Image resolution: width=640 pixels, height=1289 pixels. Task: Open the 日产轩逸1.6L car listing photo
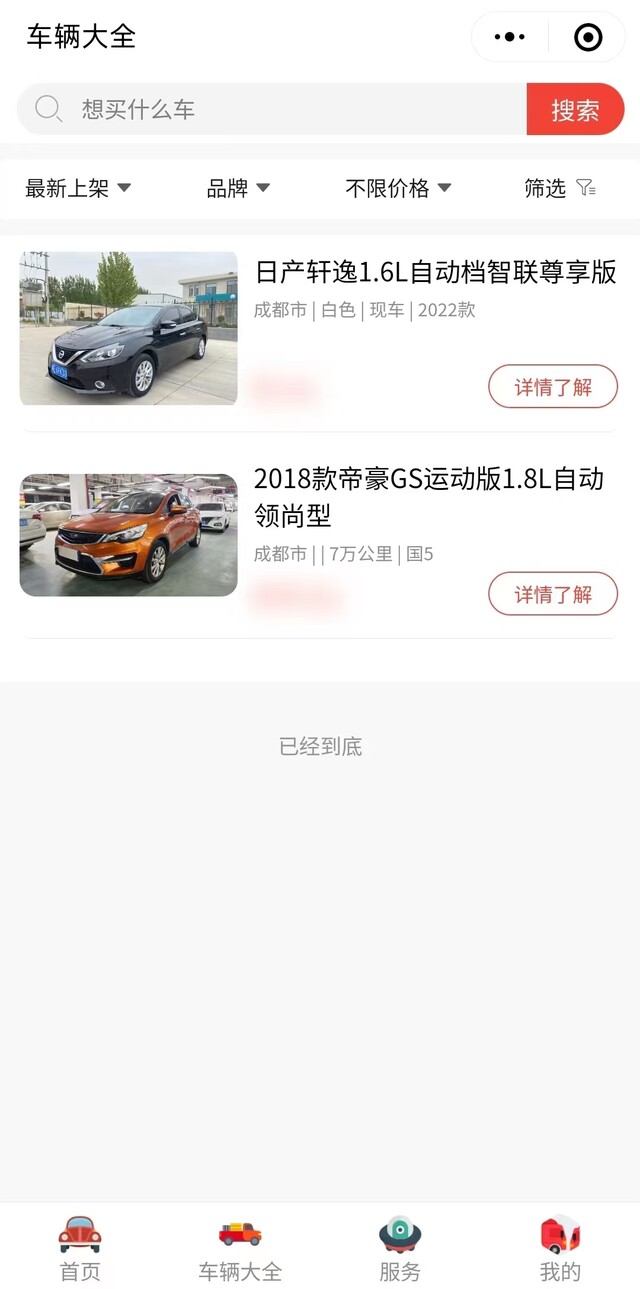pyautogui.click(x=129, y=328)
